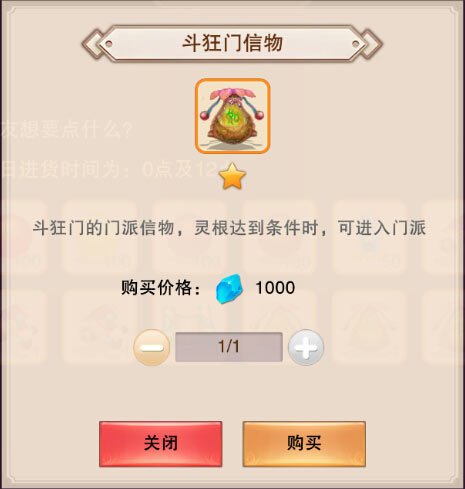Increase purchase quantity with plus button
465x489 pixels.
click(306, 347)
